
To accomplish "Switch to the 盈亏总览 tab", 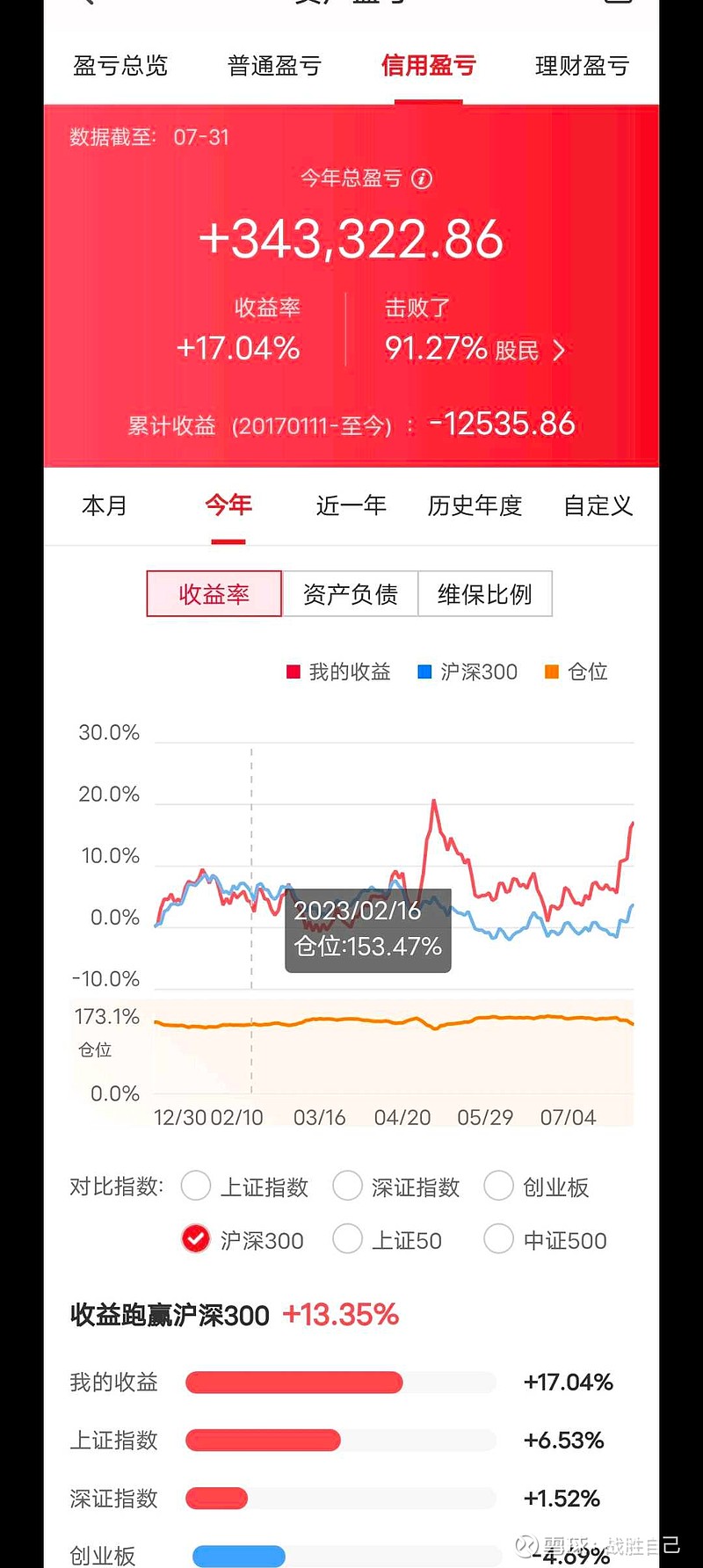I will point(120,66).
